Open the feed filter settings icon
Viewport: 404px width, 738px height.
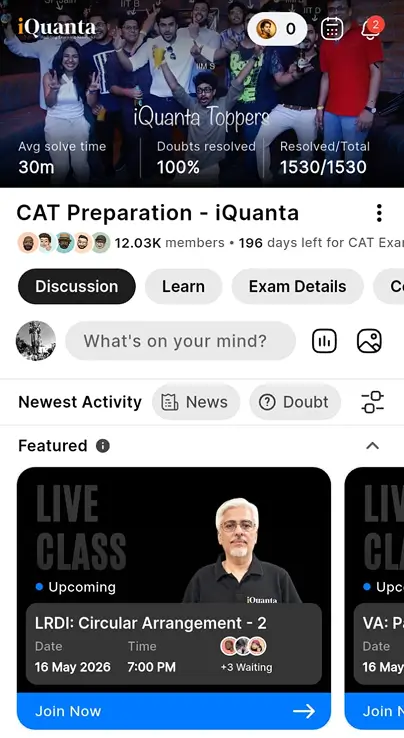[x=372, y=402]
